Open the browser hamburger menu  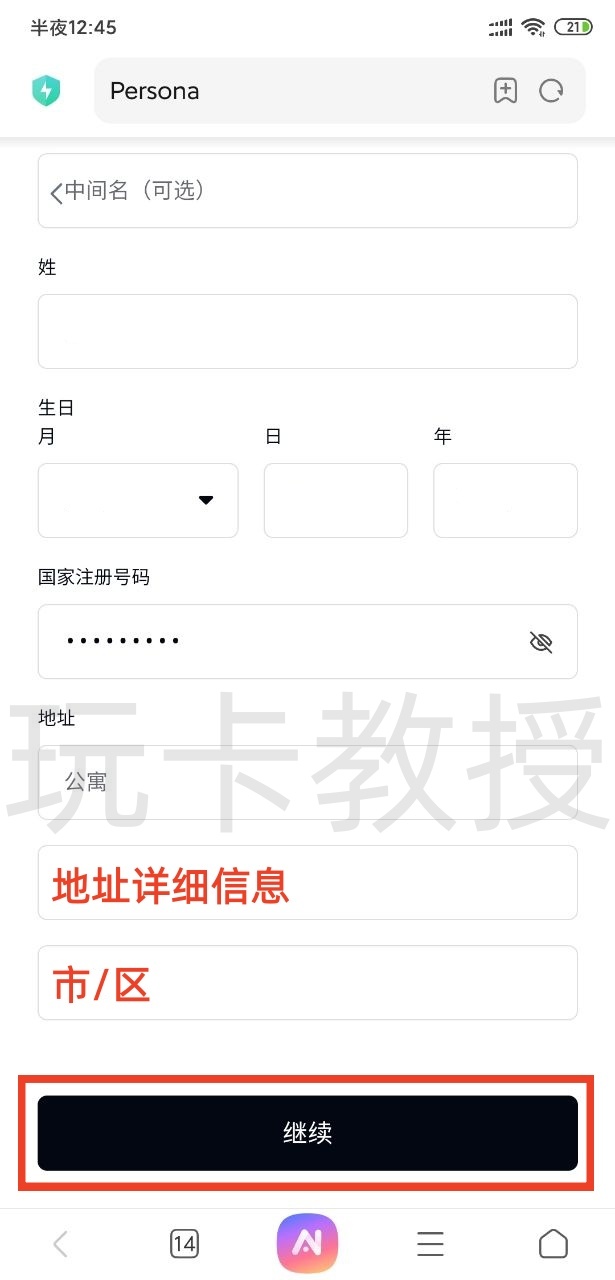coord(430,1244)
